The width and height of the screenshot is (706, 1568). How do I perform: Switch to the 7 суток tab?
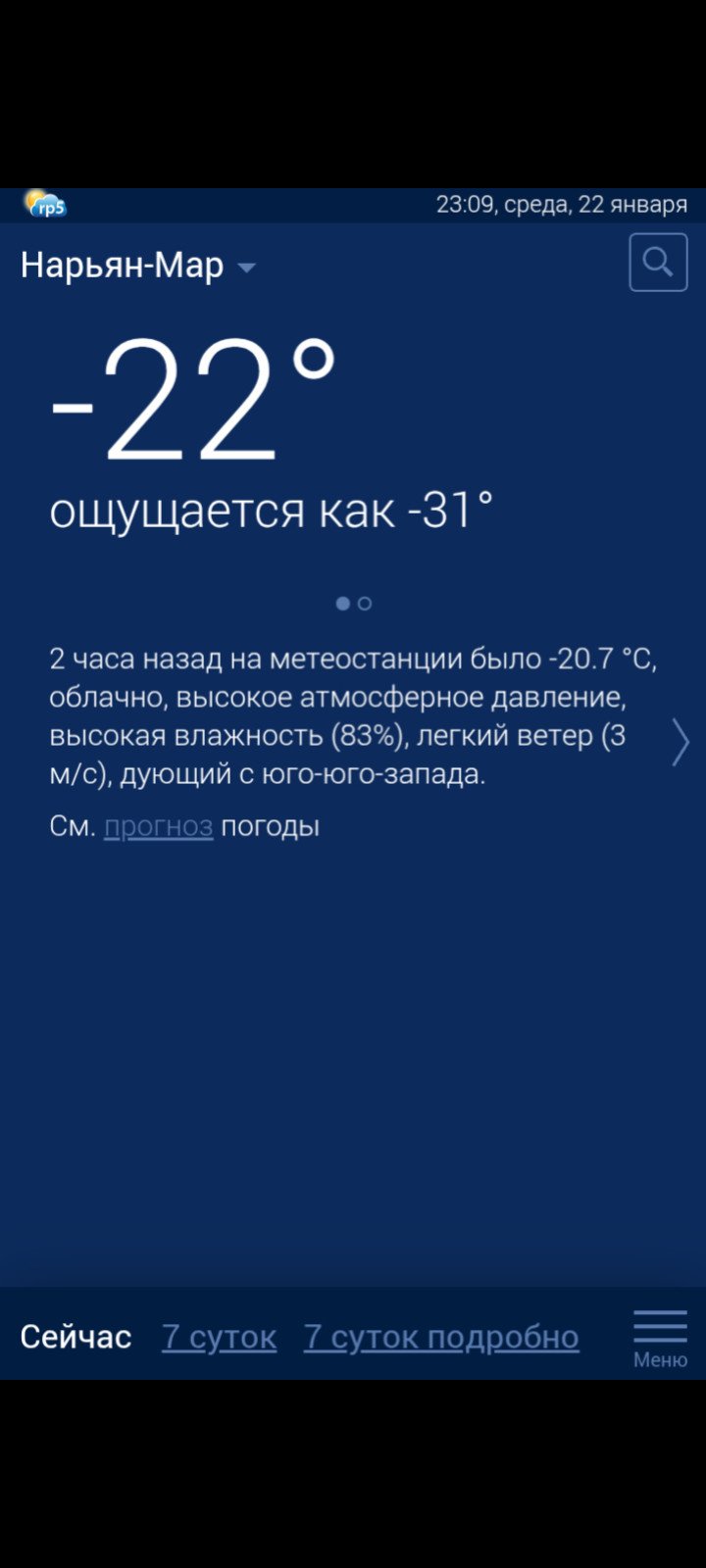(x=220, y=1337)
